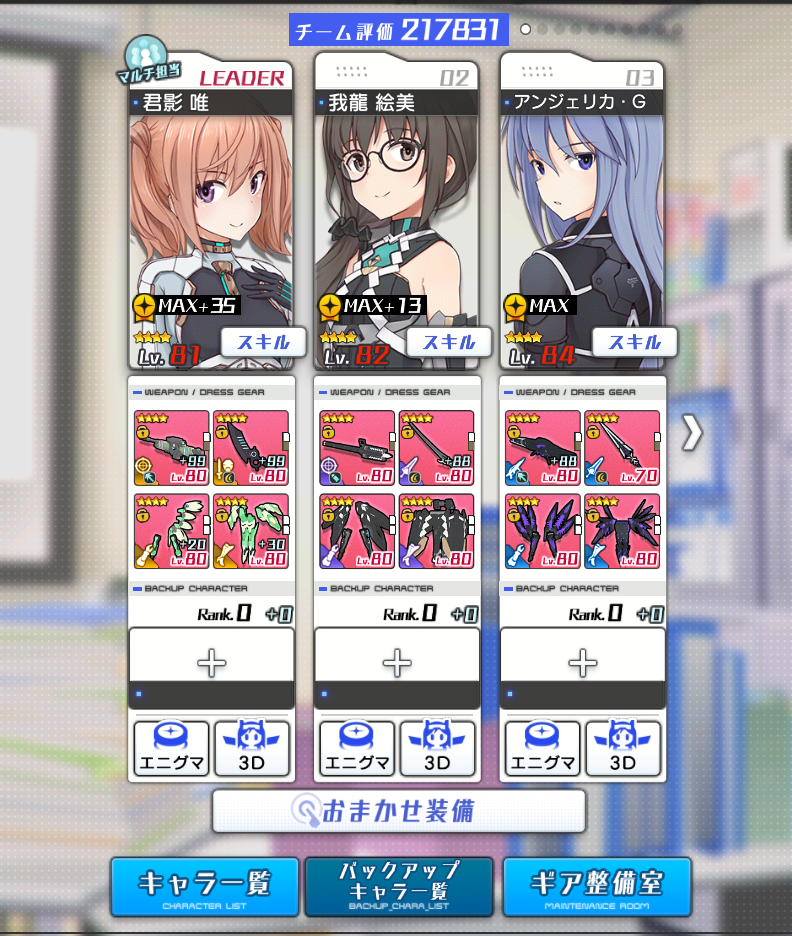This screenshot has height=936, width=792.
Task: Add backup character for 我龍 絵美
Action: (397, 663)
